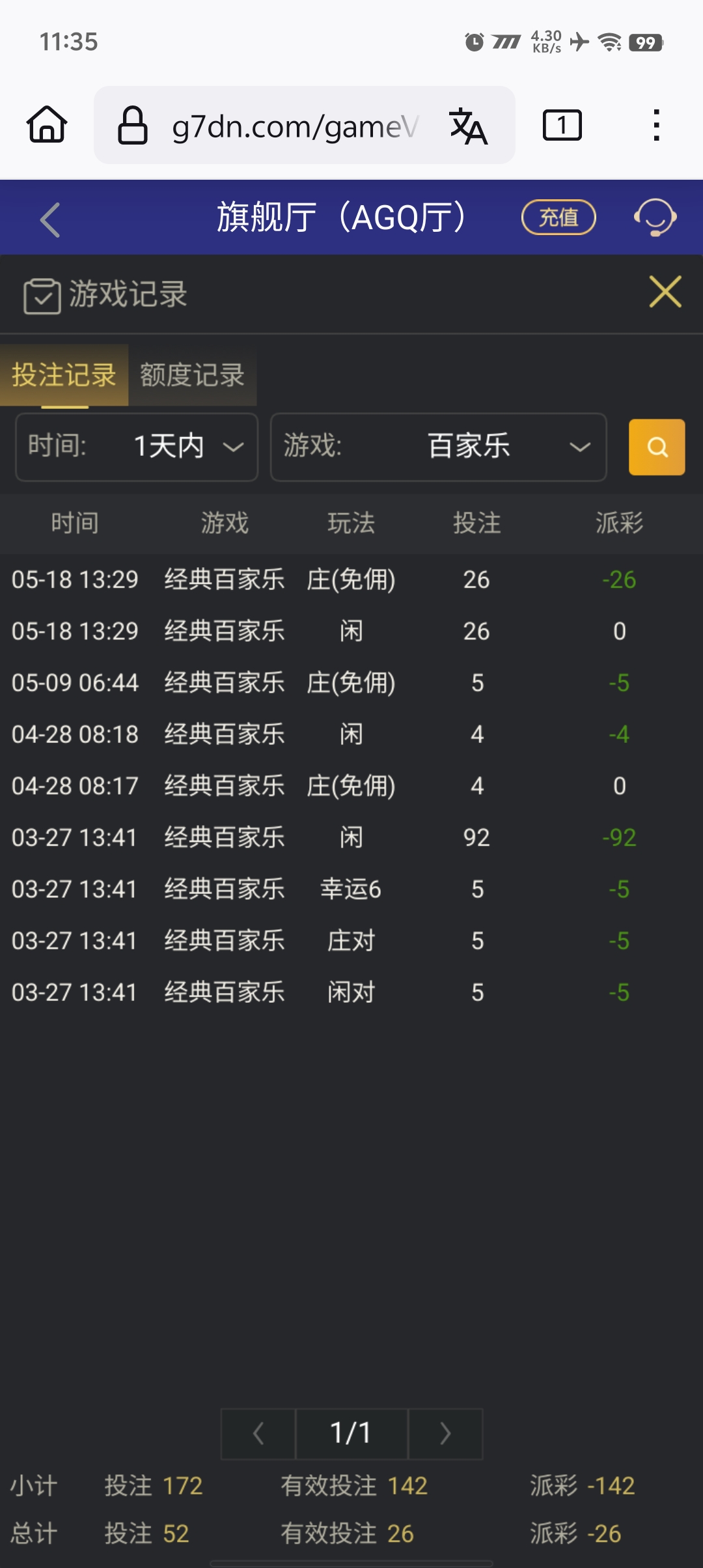
Task: Tap the padlock security icon in address bar
Action: click(x=132, y=124)
